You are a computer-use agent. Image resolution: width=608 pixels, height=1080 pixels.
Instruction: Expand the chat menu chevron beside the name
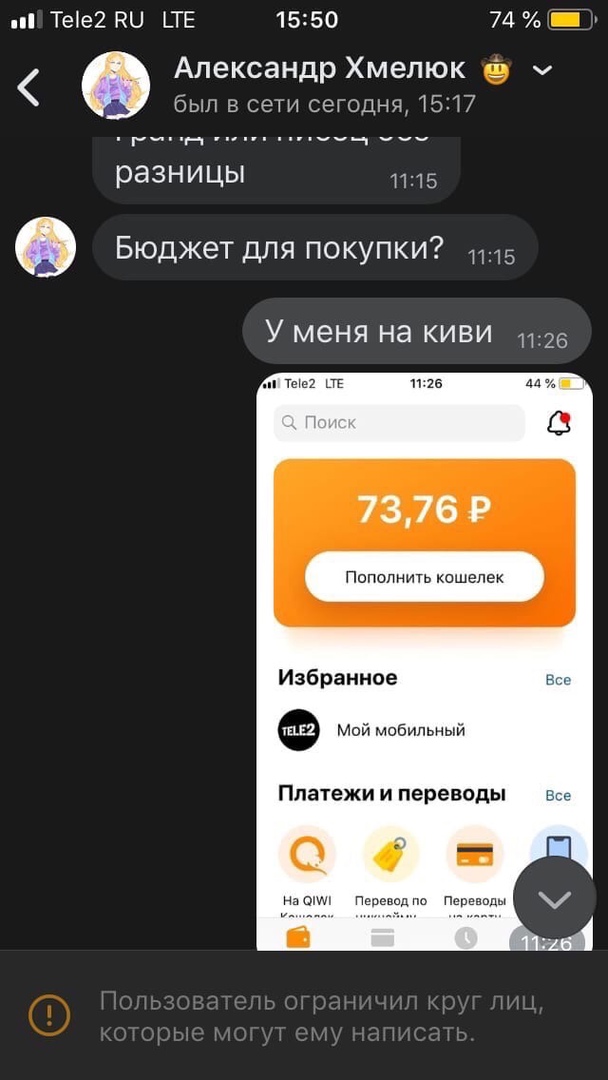[x=543, y=70]
